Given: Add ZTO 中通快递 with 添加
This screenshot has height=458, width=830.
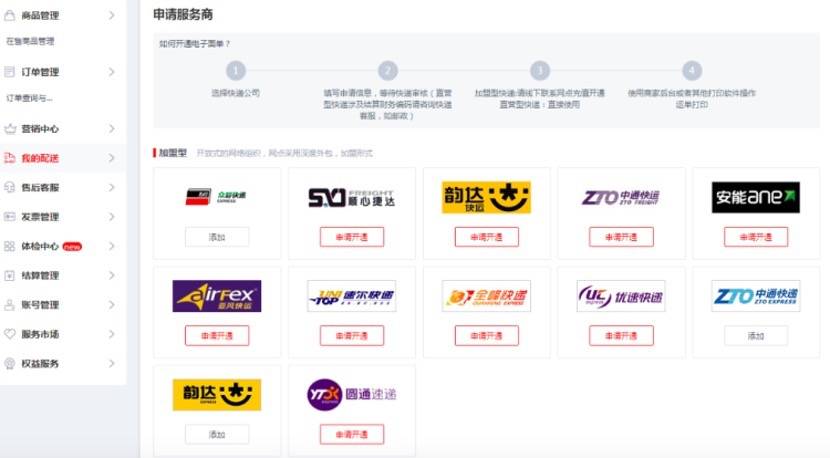Looking at the screenshot, I should tap(755, 336).
